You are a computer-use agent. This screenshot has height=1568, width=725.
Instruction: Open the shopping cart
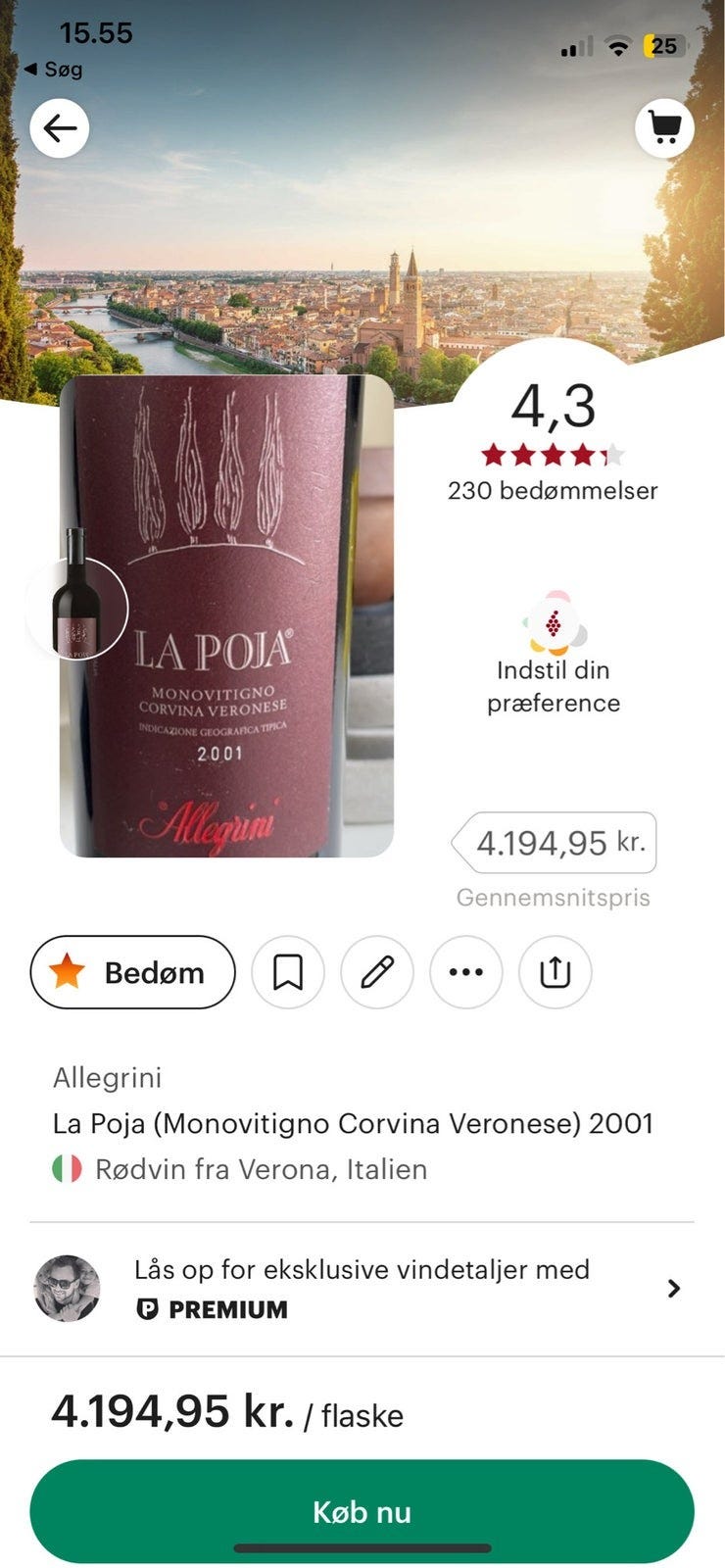(x=664, y=128)
